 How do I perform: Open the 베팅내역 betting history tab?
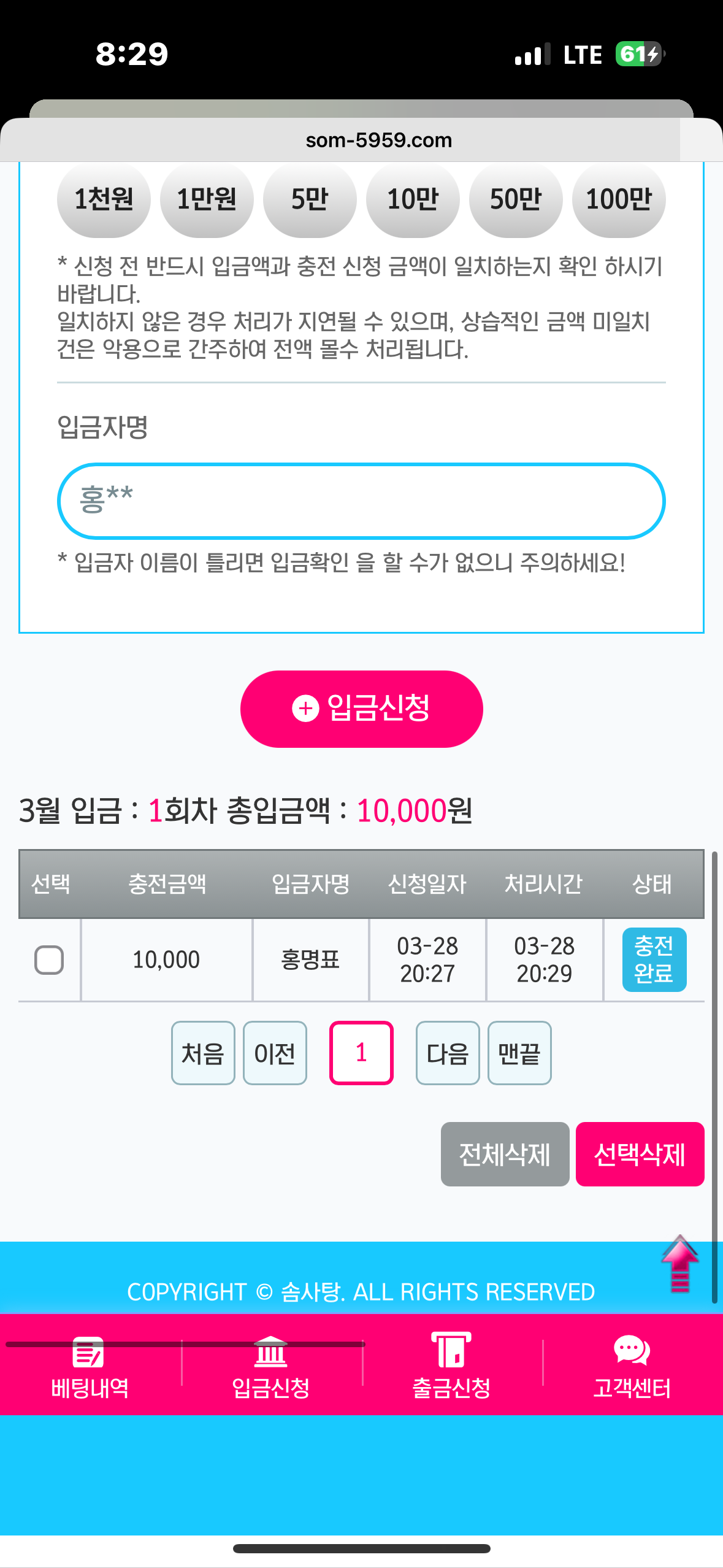coord(90,1366)
